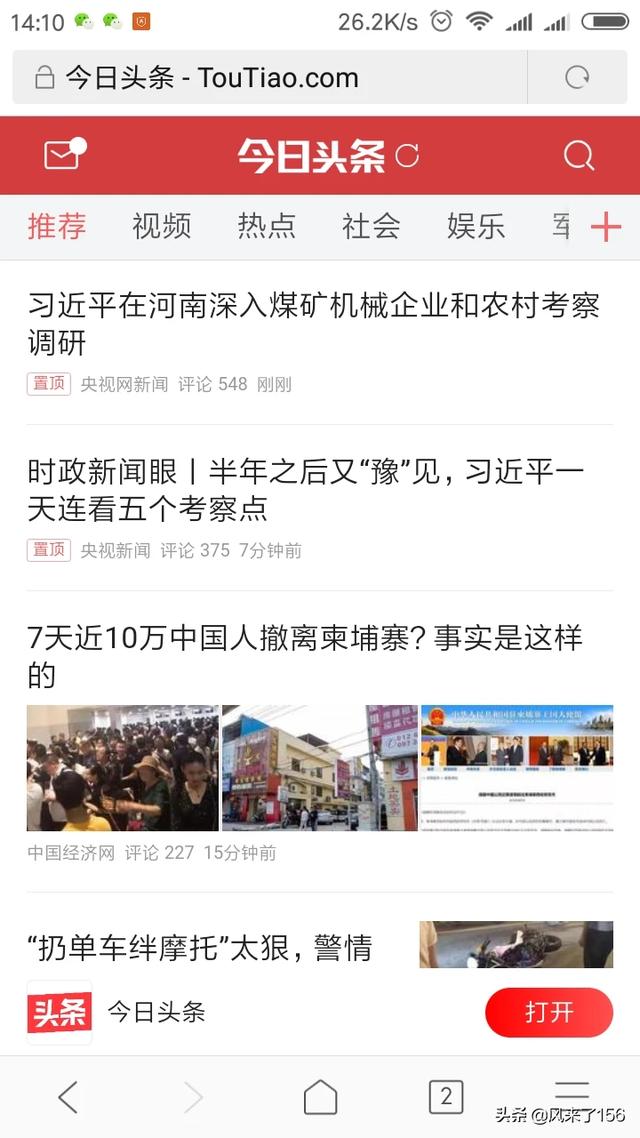This screenshot has width=640, height=1138.
Task: Open article about 中国人撤离柬埔寨
Action: click(304, 656)
